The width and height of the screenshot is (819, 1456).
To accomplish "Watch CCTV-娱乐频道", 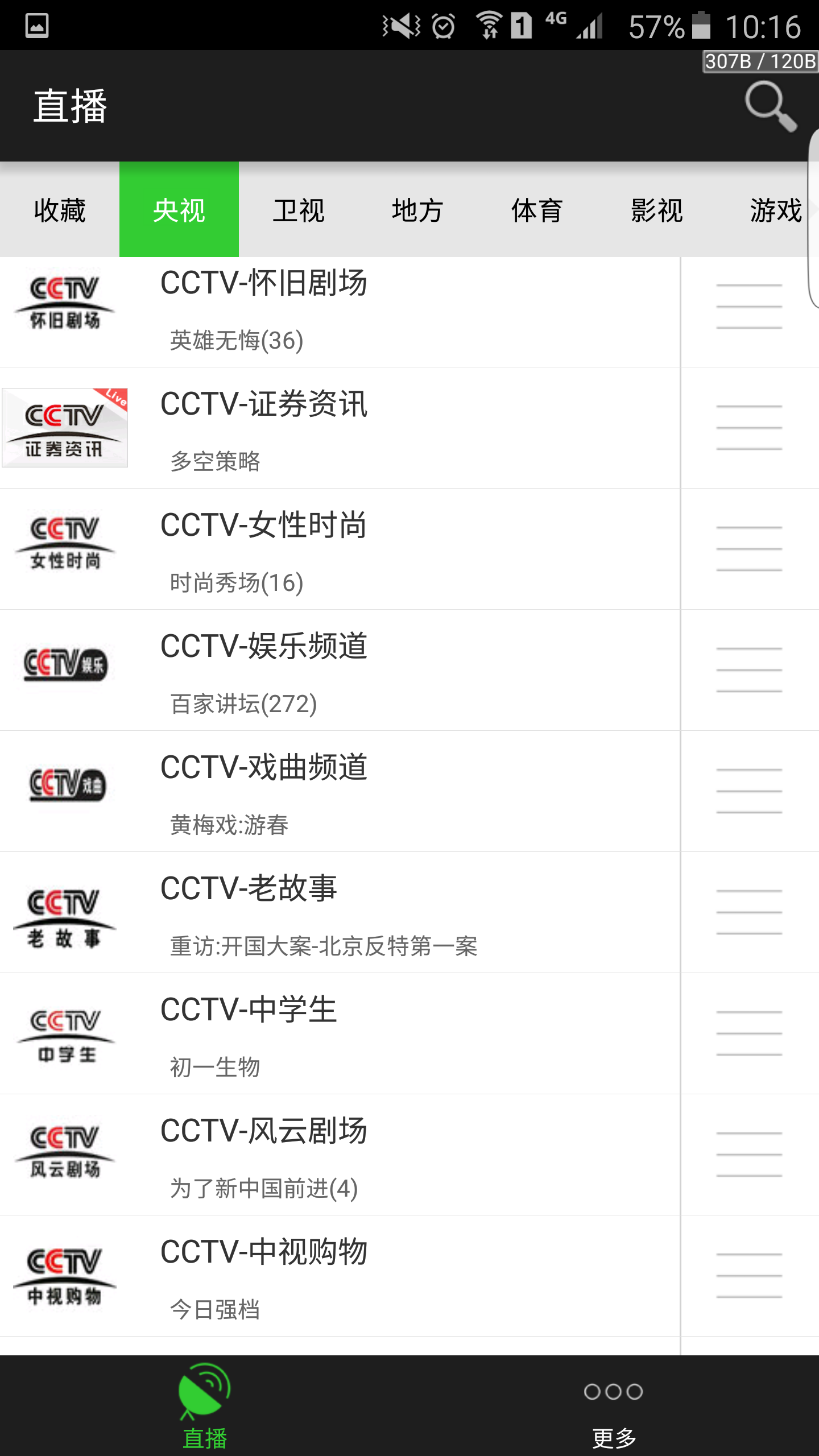I will click(340, 670).
